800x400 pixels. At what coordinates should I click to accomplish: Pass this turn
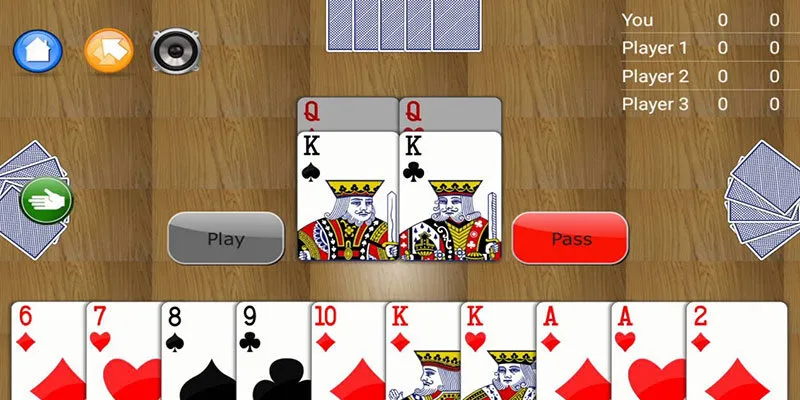(570, 239)
